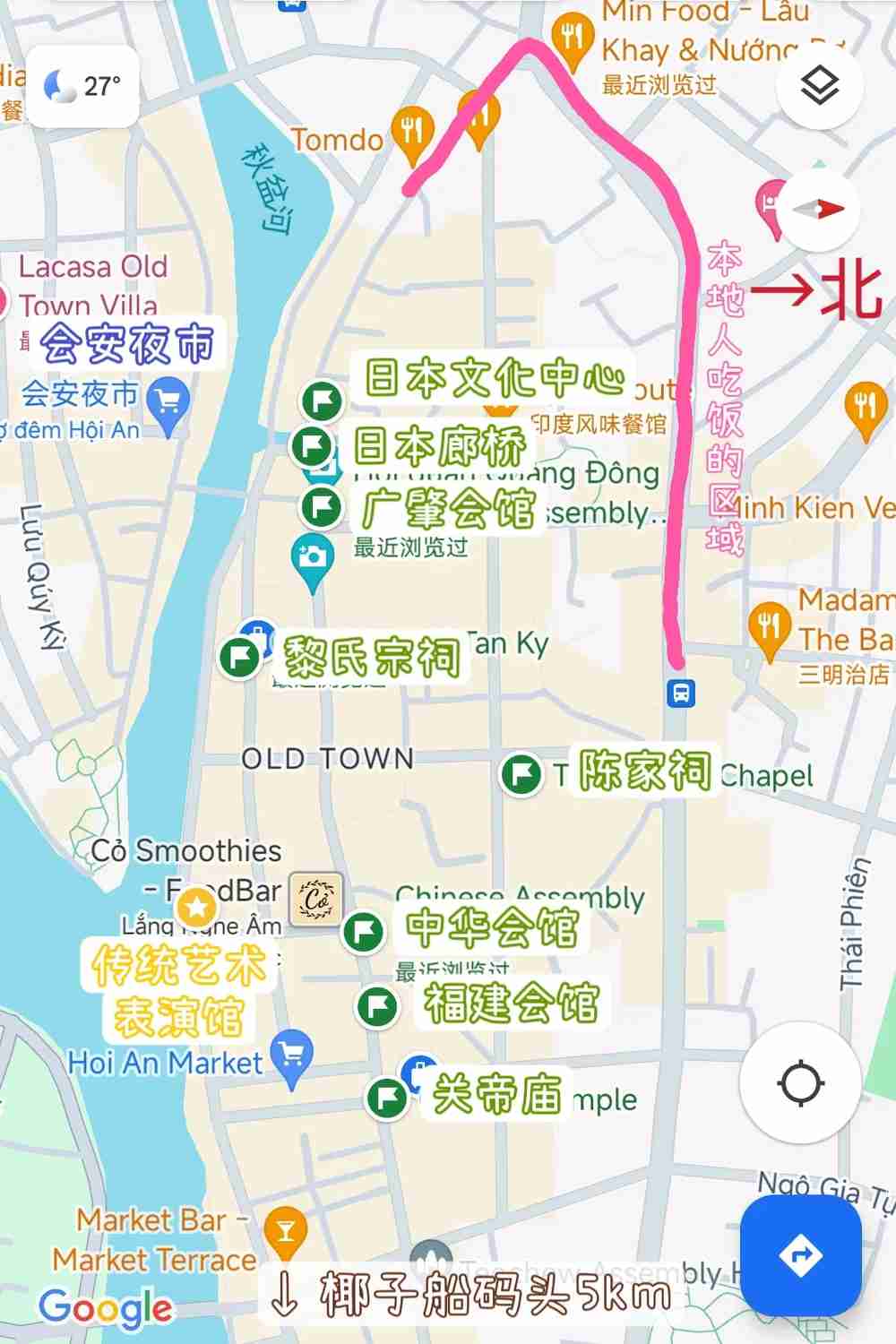The width and height of the screenshot is (896, 1344).
Task: Open the Market Bar - Market Terrace pin
Action: coord(286,1232)
